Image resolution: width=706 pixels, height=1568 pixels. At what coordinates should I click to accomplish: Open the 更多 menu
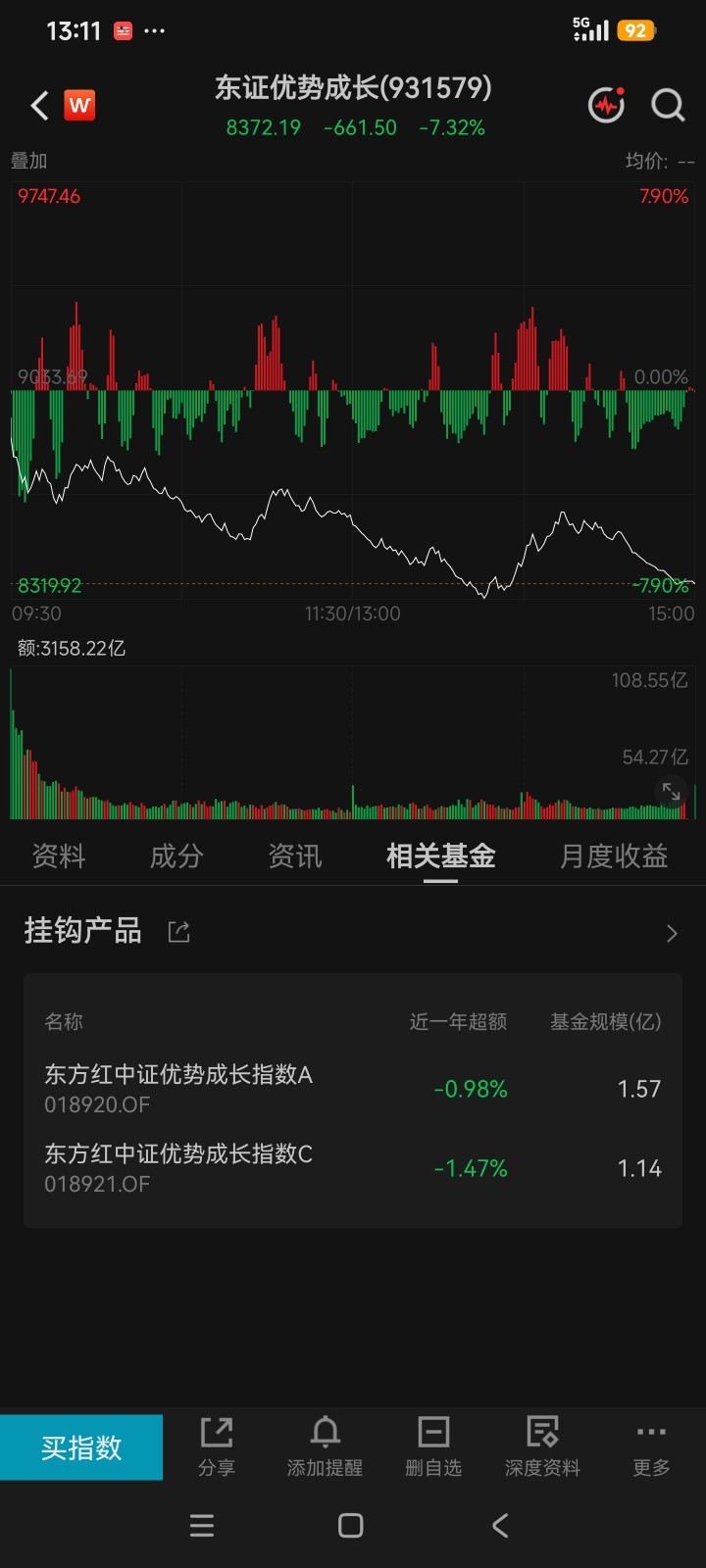[651, 1446]
